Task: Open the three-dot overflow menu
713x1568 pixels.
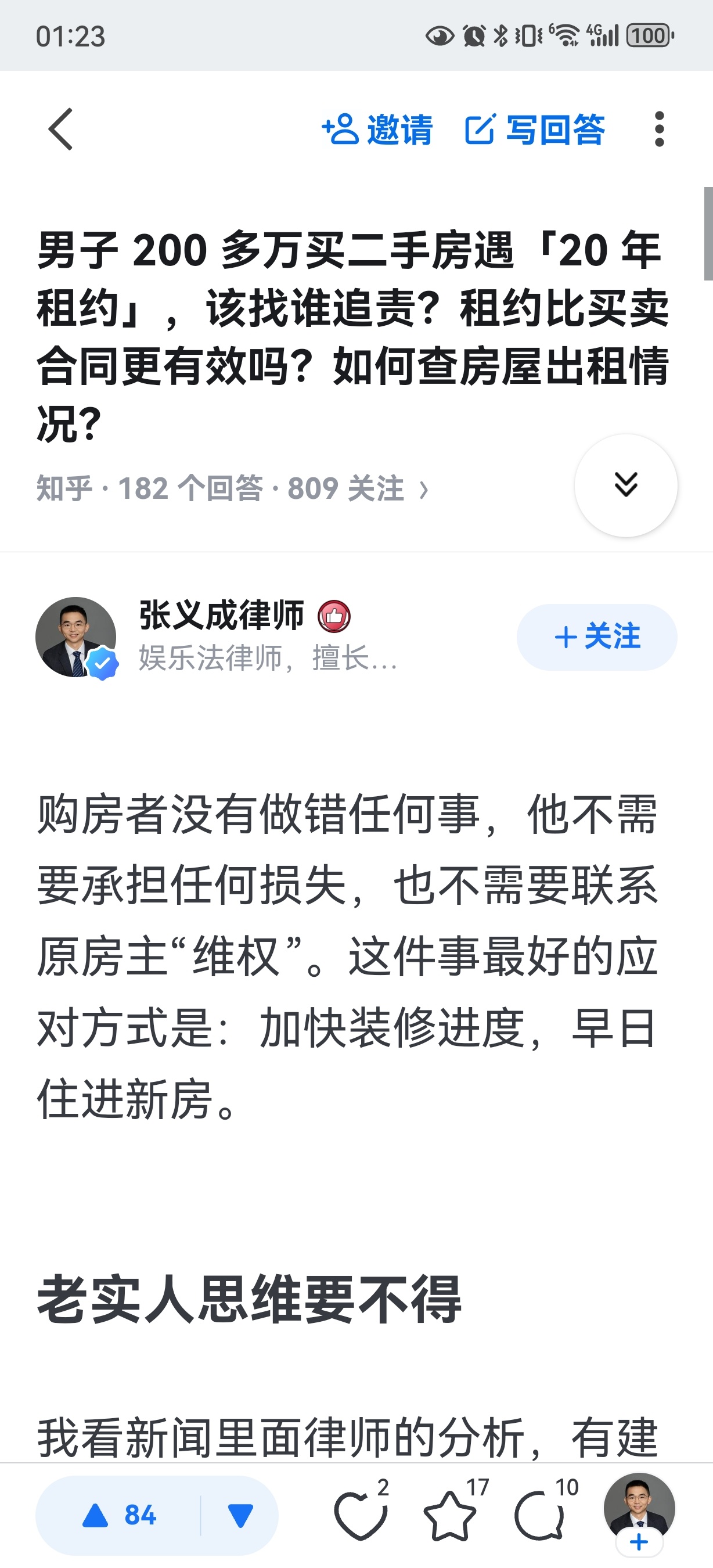Action: tap(659, 129)
